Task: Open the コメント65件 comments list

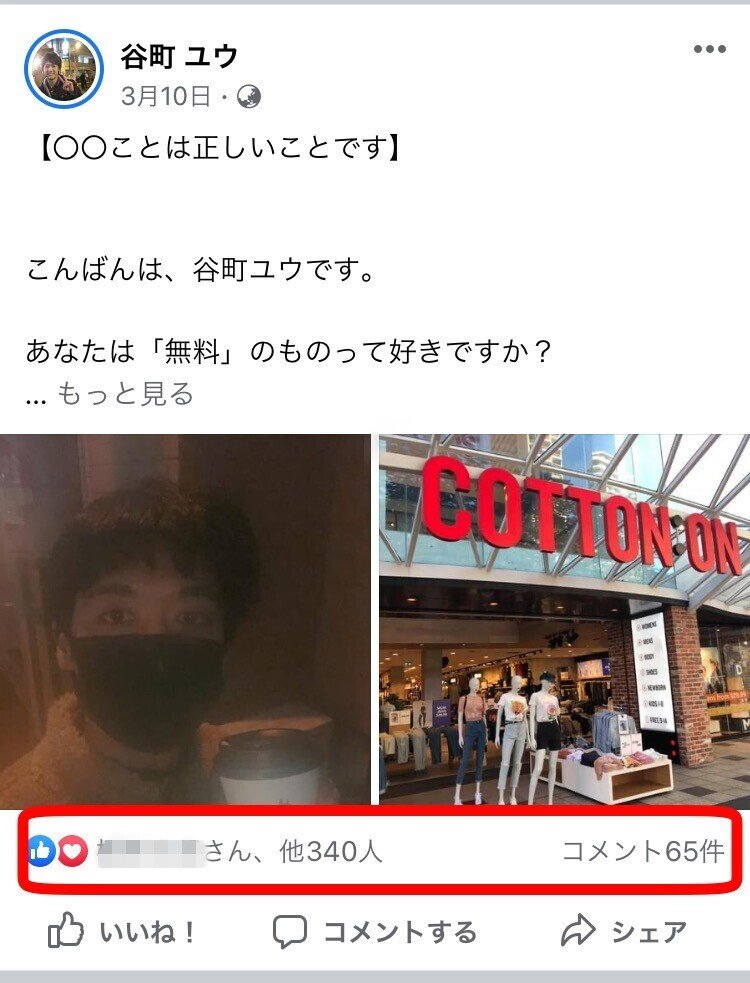Action: pos(642,852)
